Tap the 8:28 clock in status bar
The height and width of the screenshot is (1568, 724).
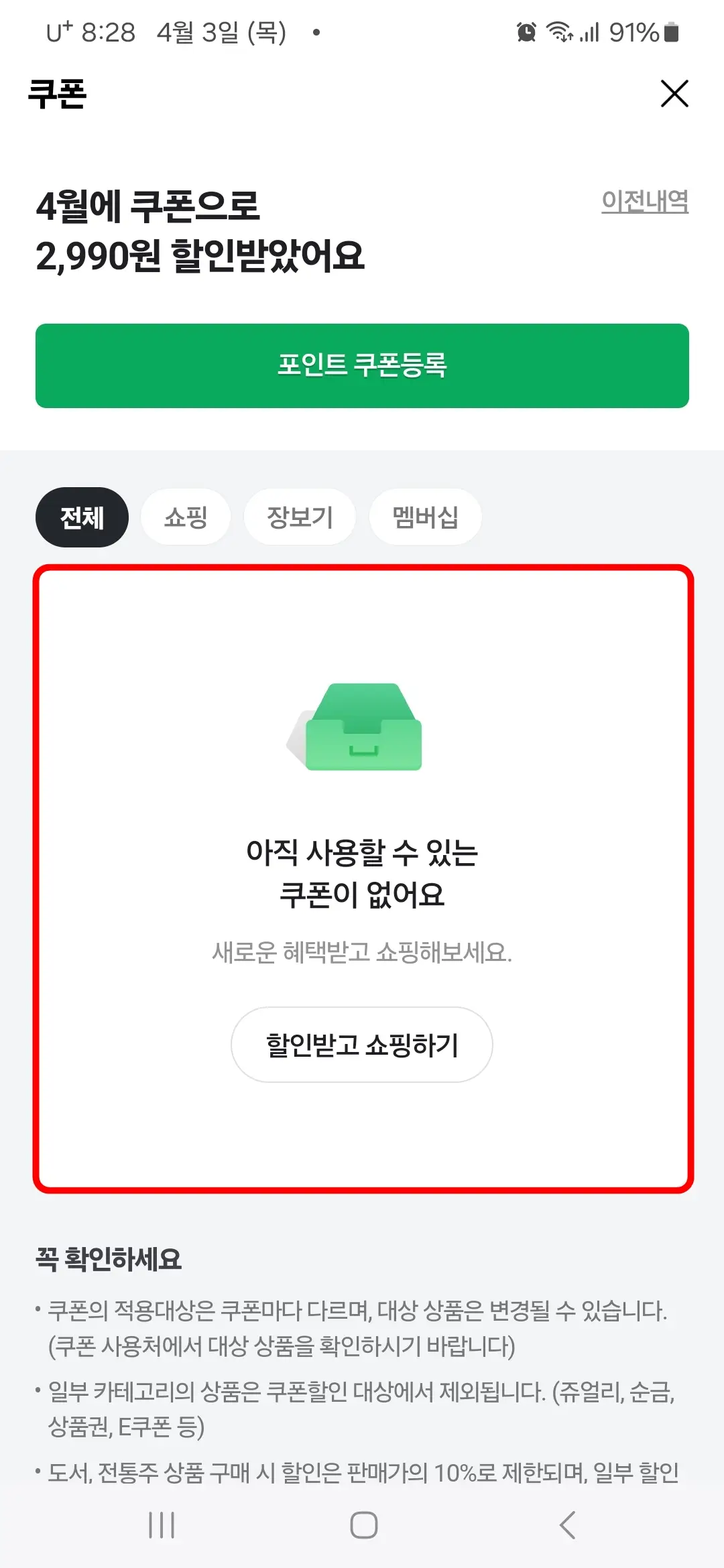click(107, 31)
